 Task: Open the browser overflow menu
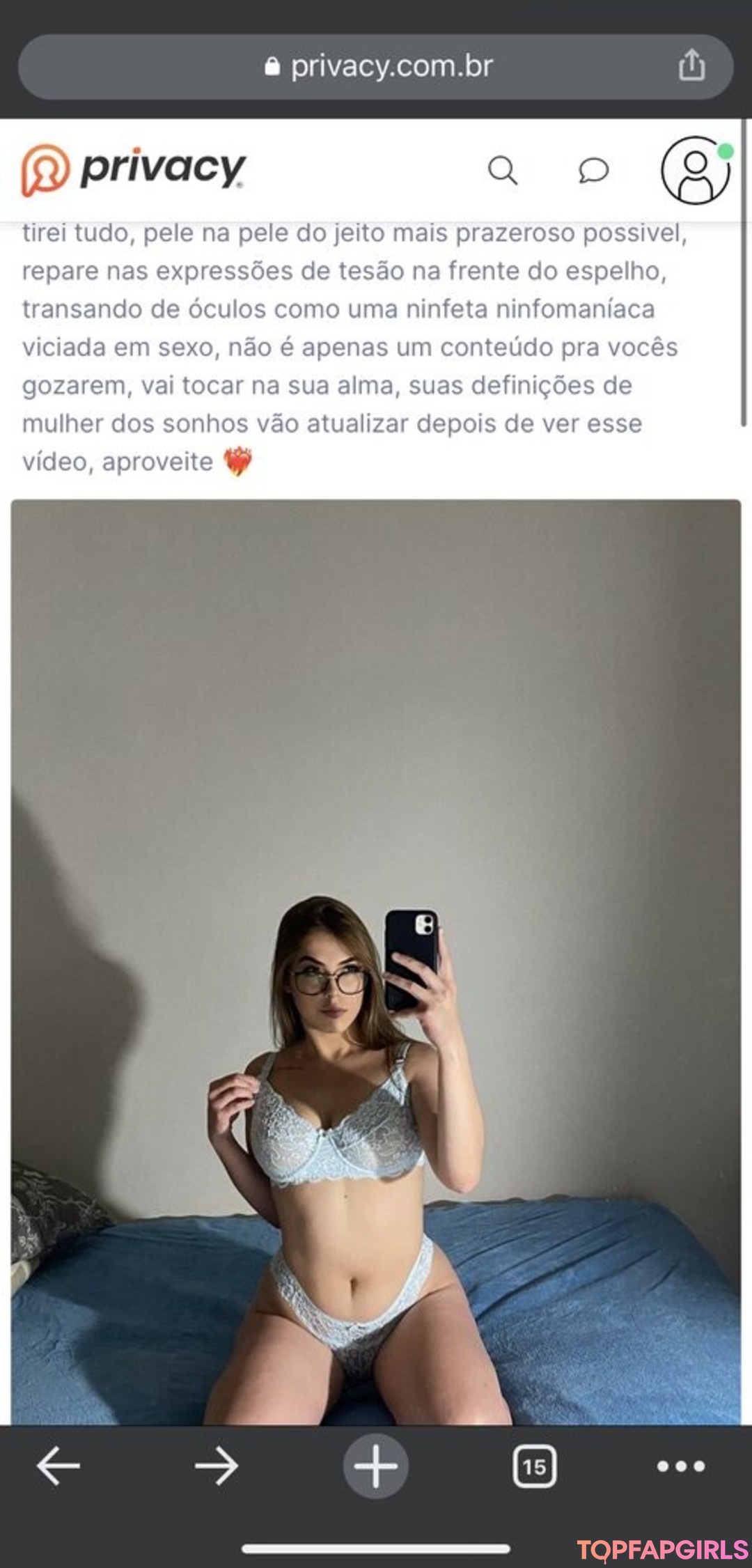coord(681,1466)
